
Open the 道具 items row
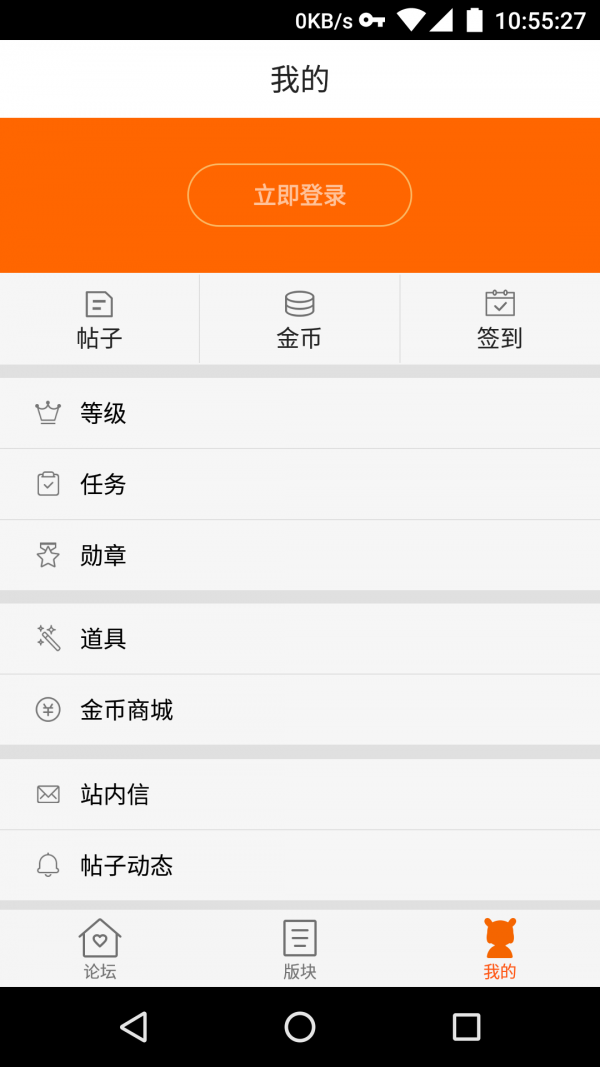[x=300, y=638]
